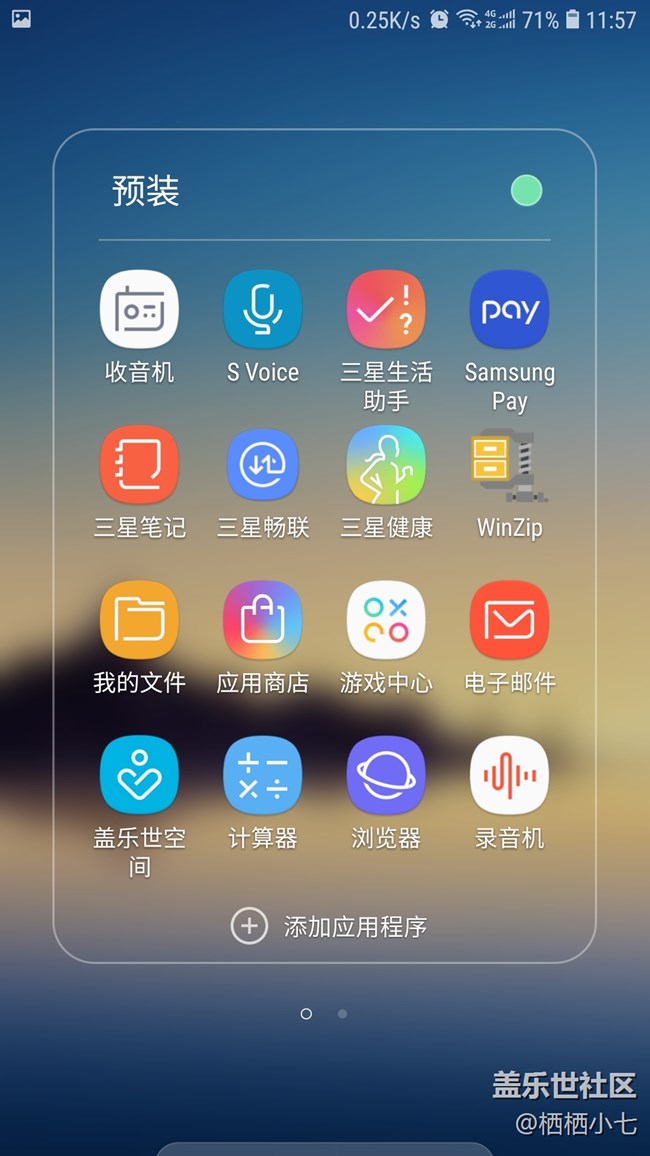This screenshot has width=650, height=1156.
Task: Launch the 计算器 calculator
Action: pos(262,775)
